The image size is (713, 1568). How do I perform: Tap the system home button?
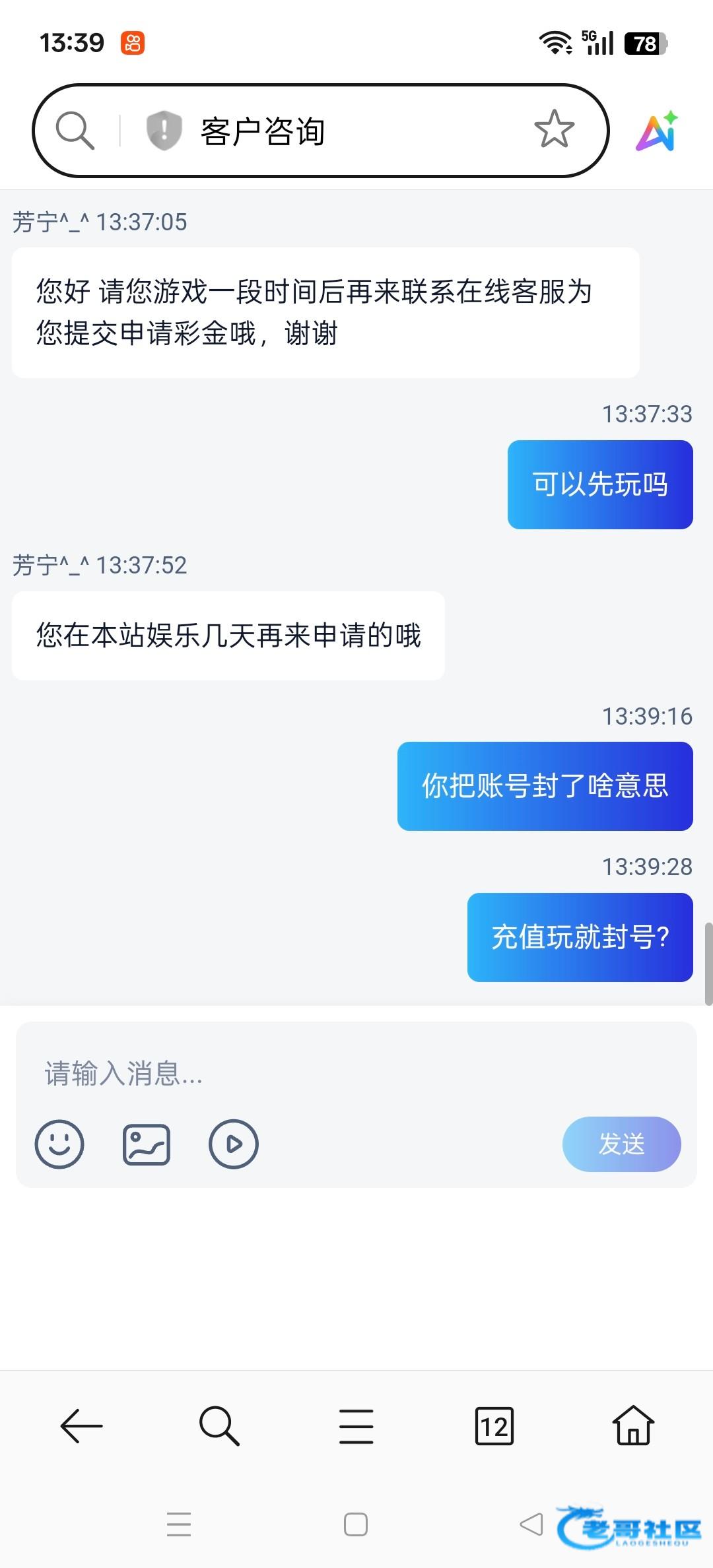point(356,1524)
